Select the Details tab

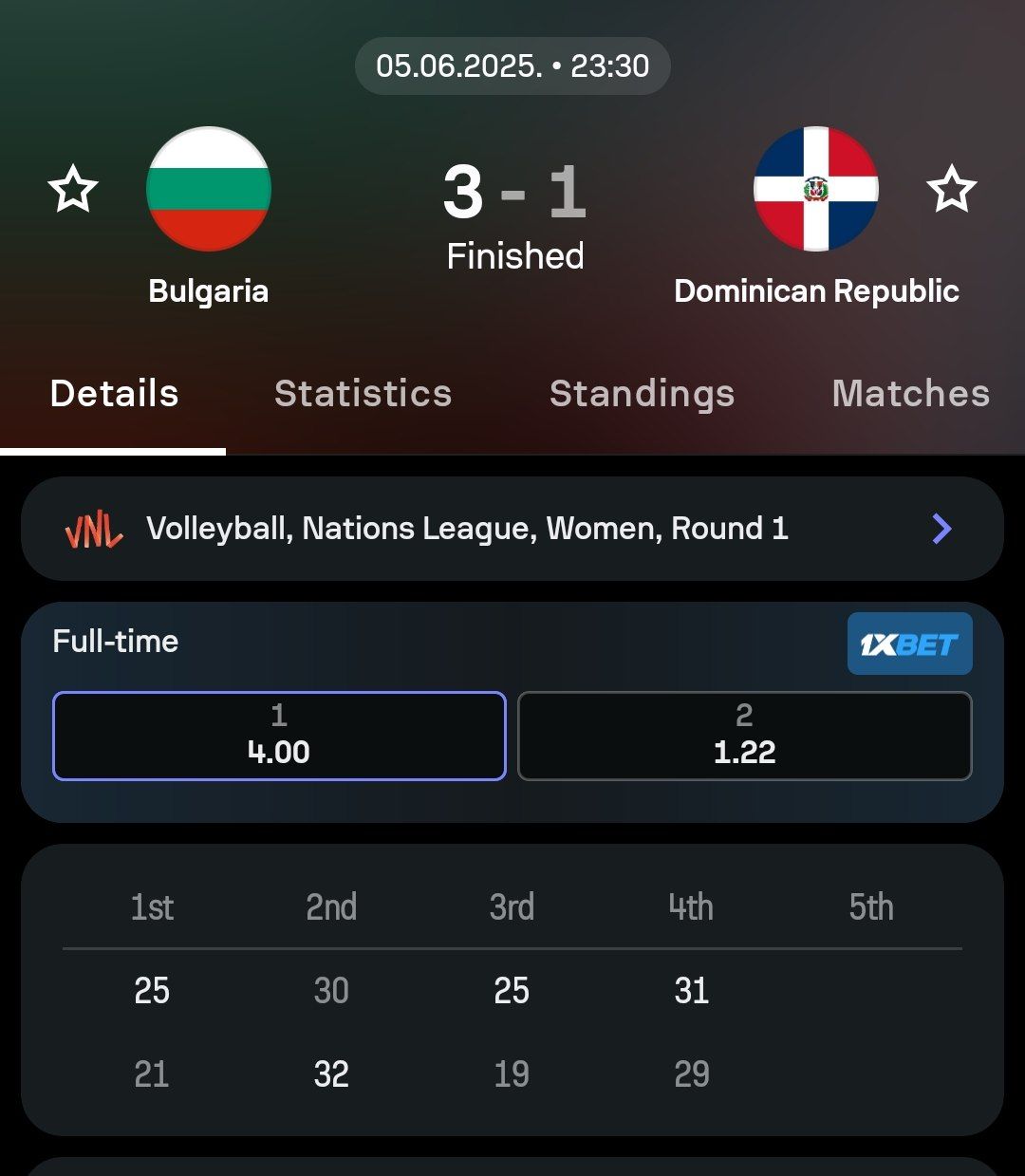[114, 394]
